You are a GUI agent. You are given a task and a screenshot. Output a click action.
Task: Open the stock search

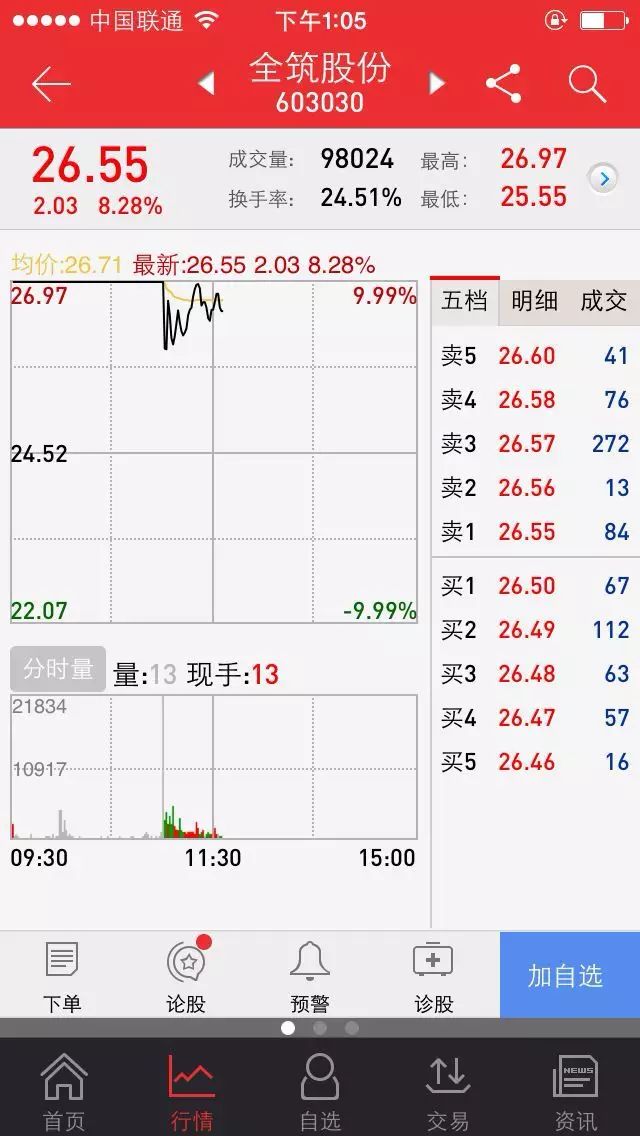coord(587,84)
